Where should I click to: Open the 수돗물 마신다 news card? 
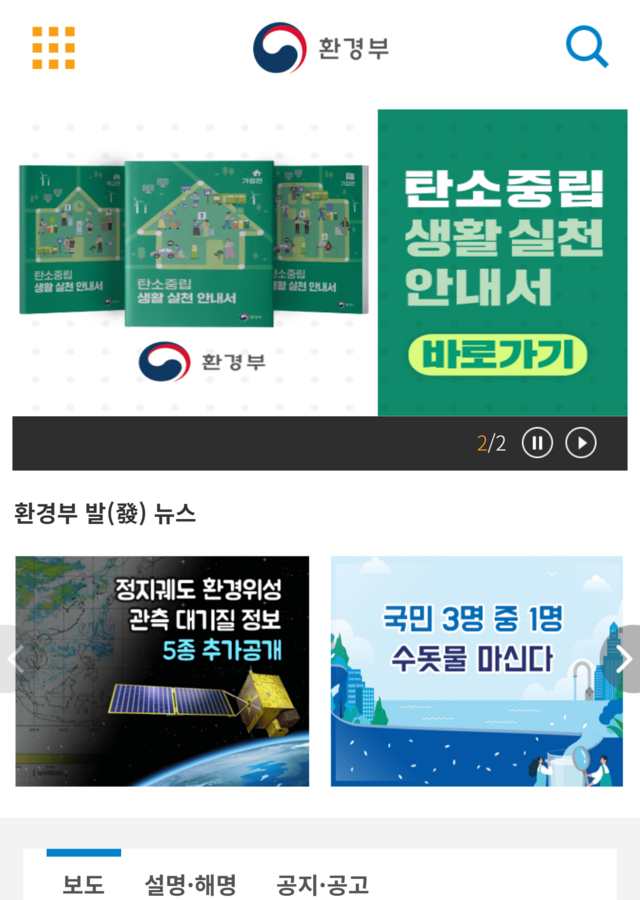(x=476, y=671)
